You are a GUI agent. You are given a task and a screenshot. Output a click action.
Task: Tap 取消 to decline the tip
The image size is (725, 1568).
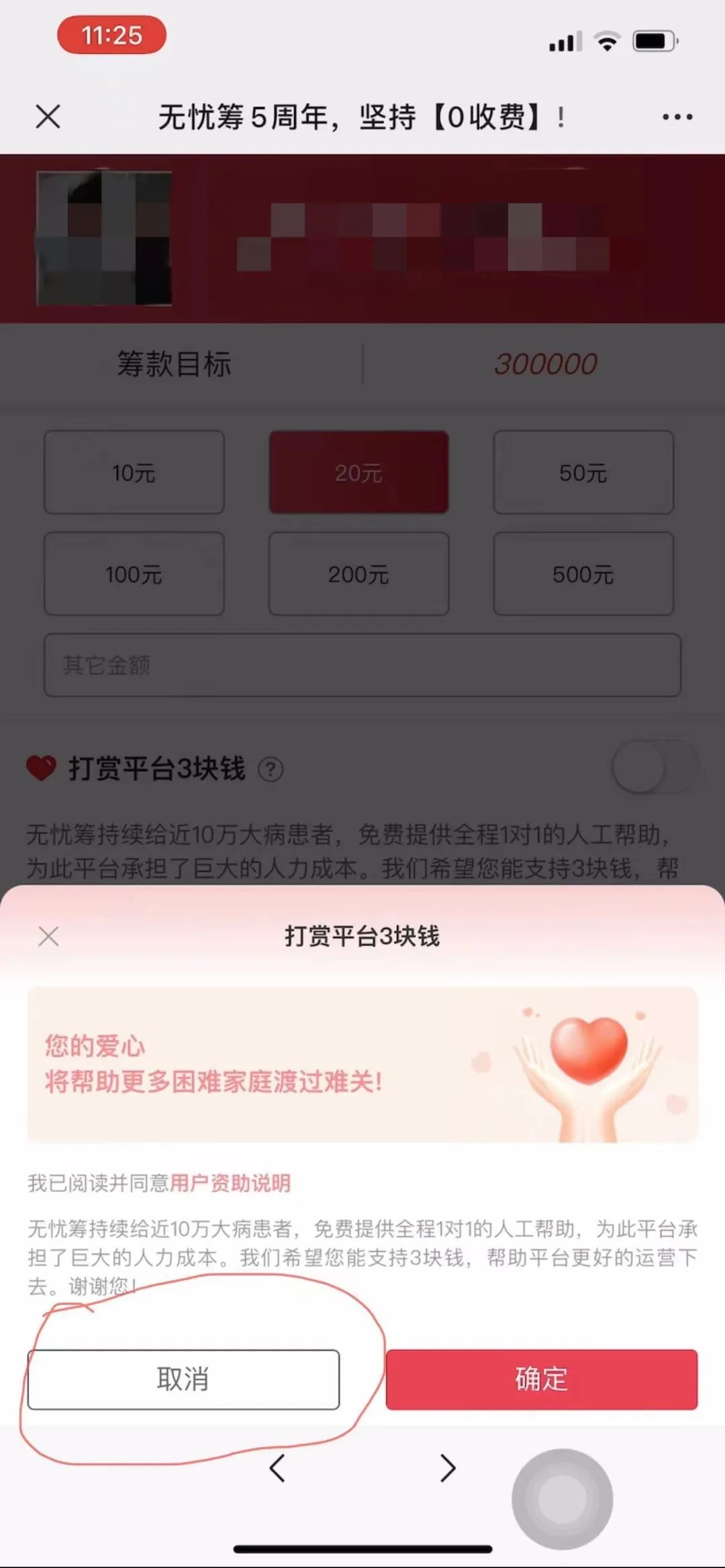pos(183,1379)
